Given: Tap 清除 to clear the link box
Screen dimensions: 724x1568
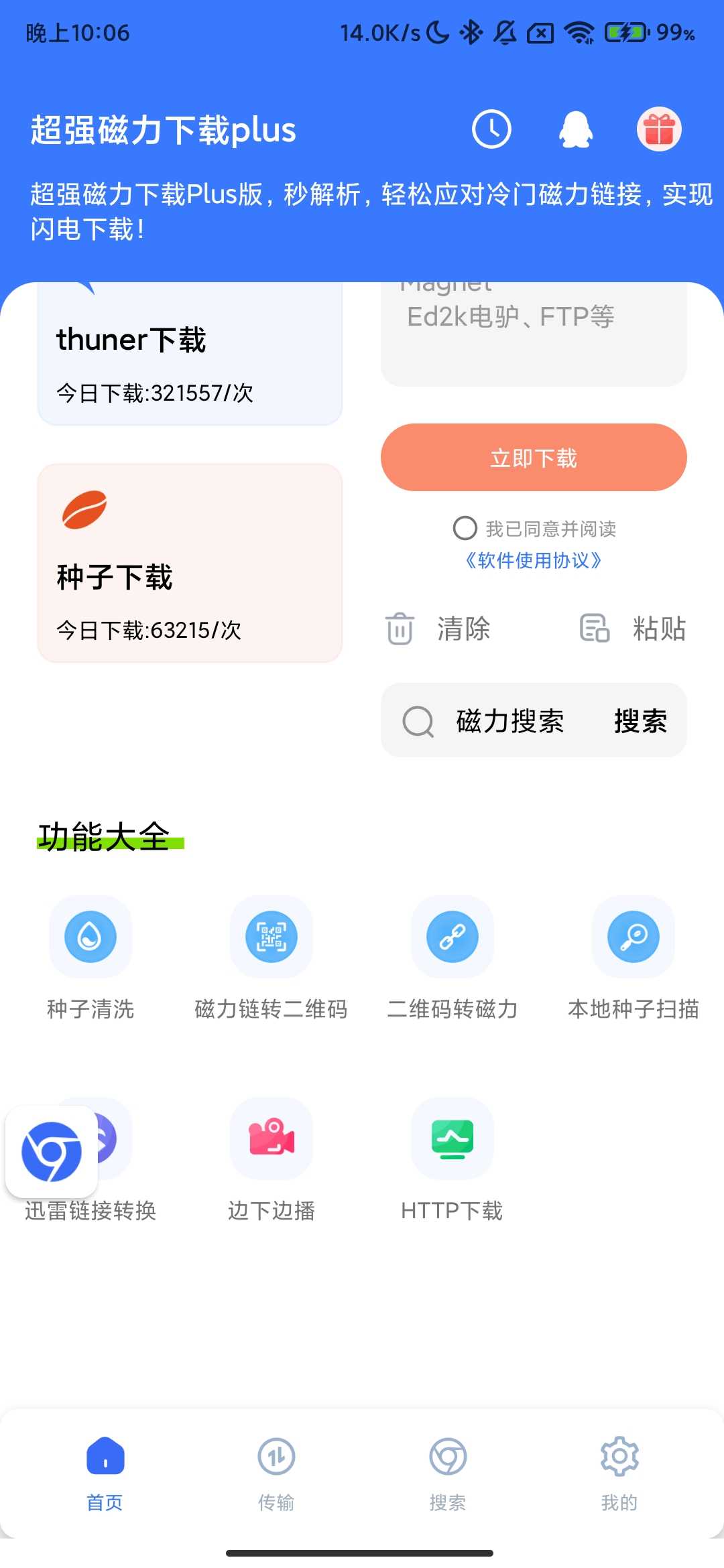Looking at the screenshot, I should 439,629.
